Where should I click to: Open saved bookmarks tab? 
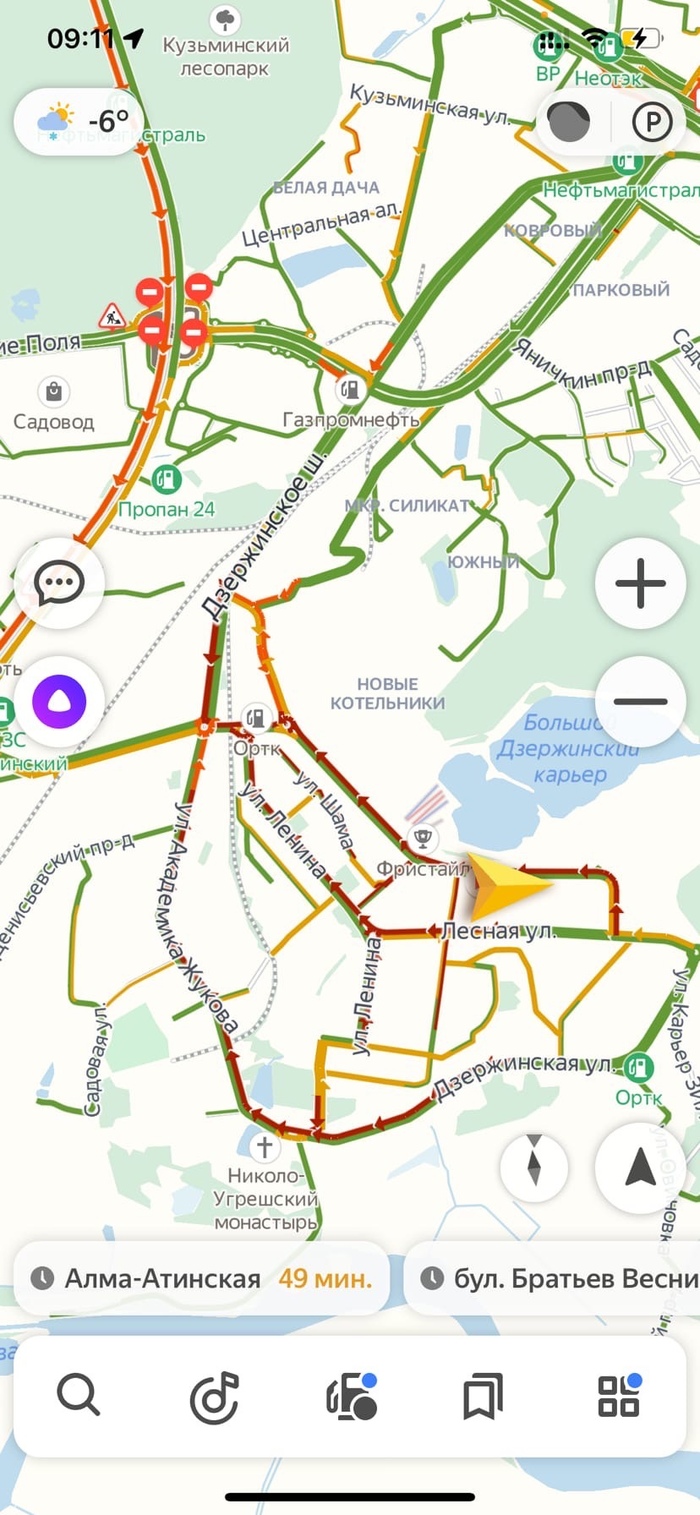tap(483, 1396)
